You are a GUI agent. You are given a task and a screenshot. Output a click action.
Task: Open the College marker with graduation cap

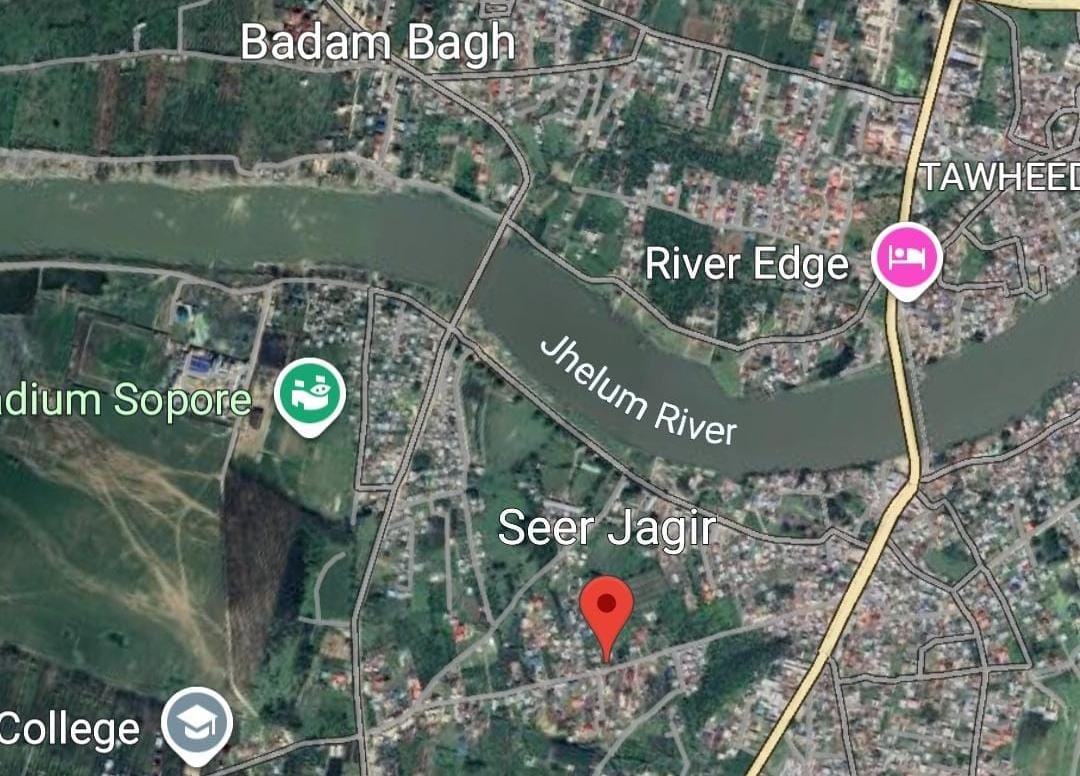point(198,722)
